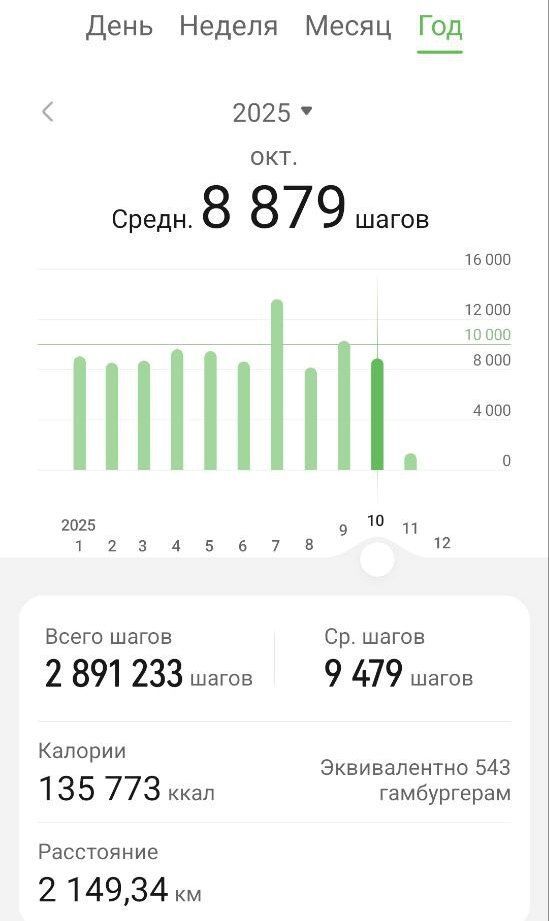Switch to the Месяц tab
This screenshot has width=549, height=921.
(x=348, y=26)
